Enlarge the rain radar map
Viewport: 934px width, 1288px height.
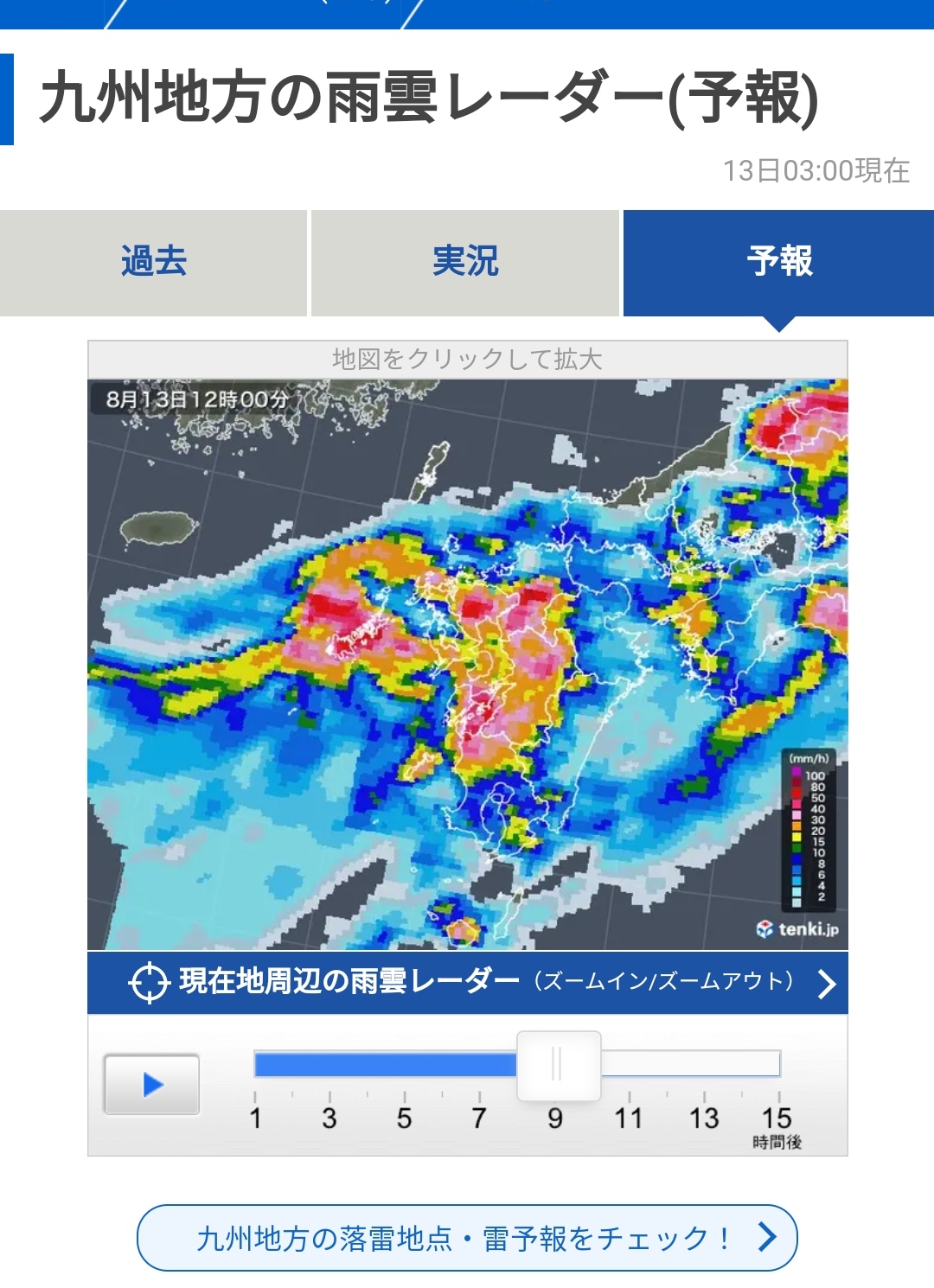tap(467, 664)
